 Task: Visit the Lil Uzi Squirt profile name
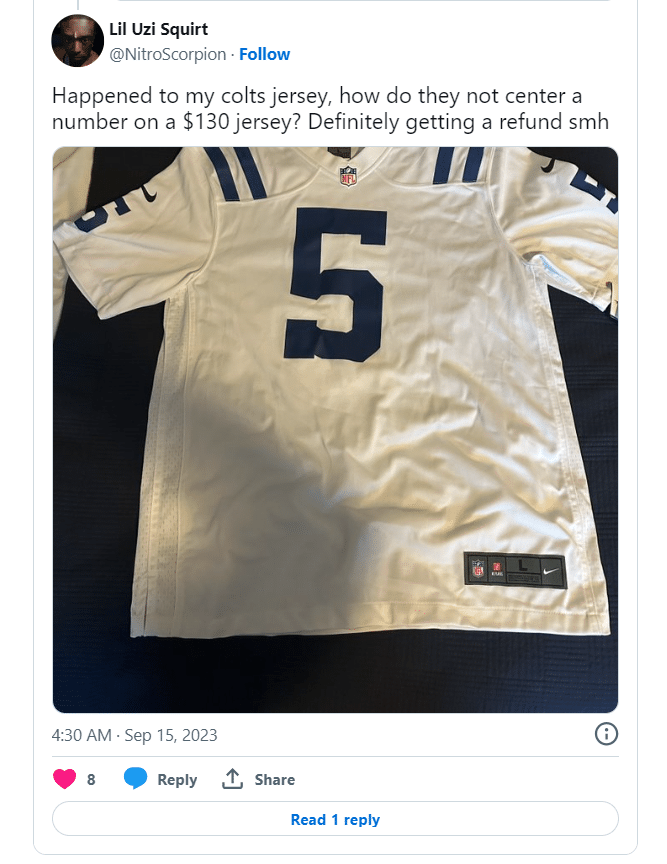[x=159, y=29]
